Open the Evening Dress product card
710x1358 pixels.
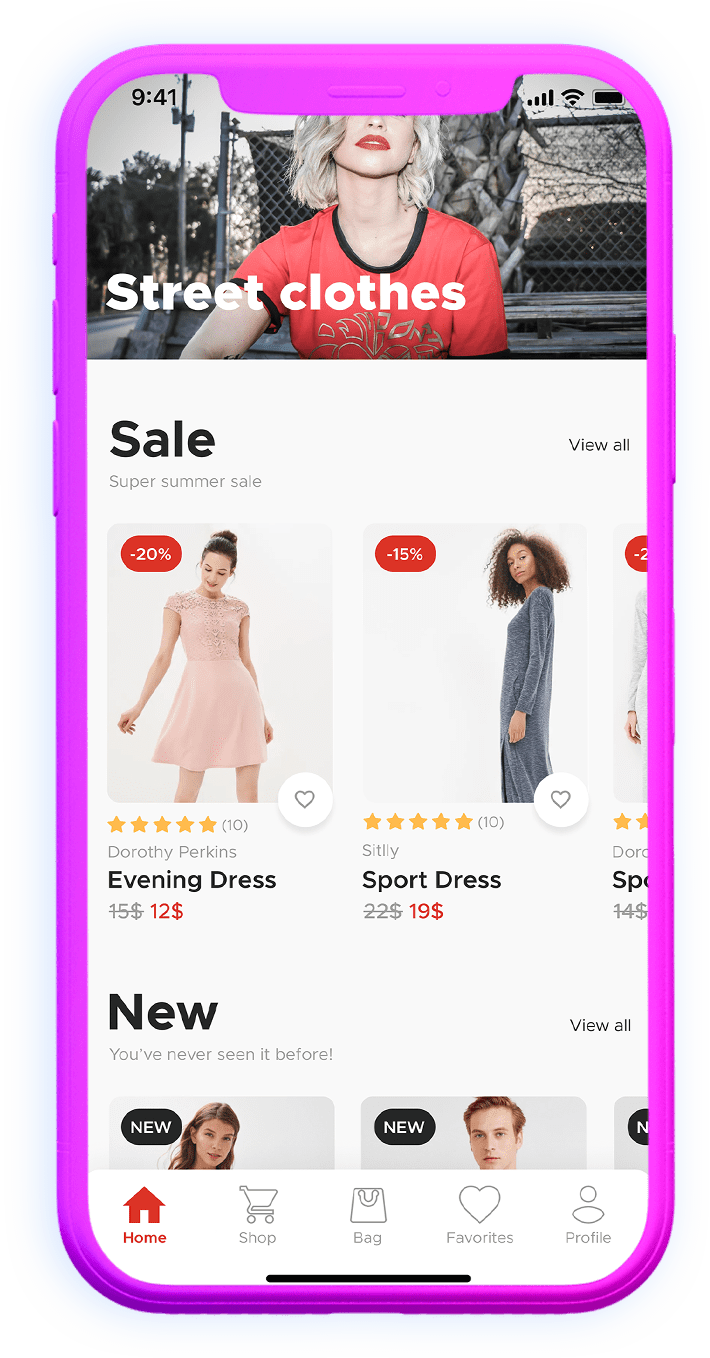220,662
